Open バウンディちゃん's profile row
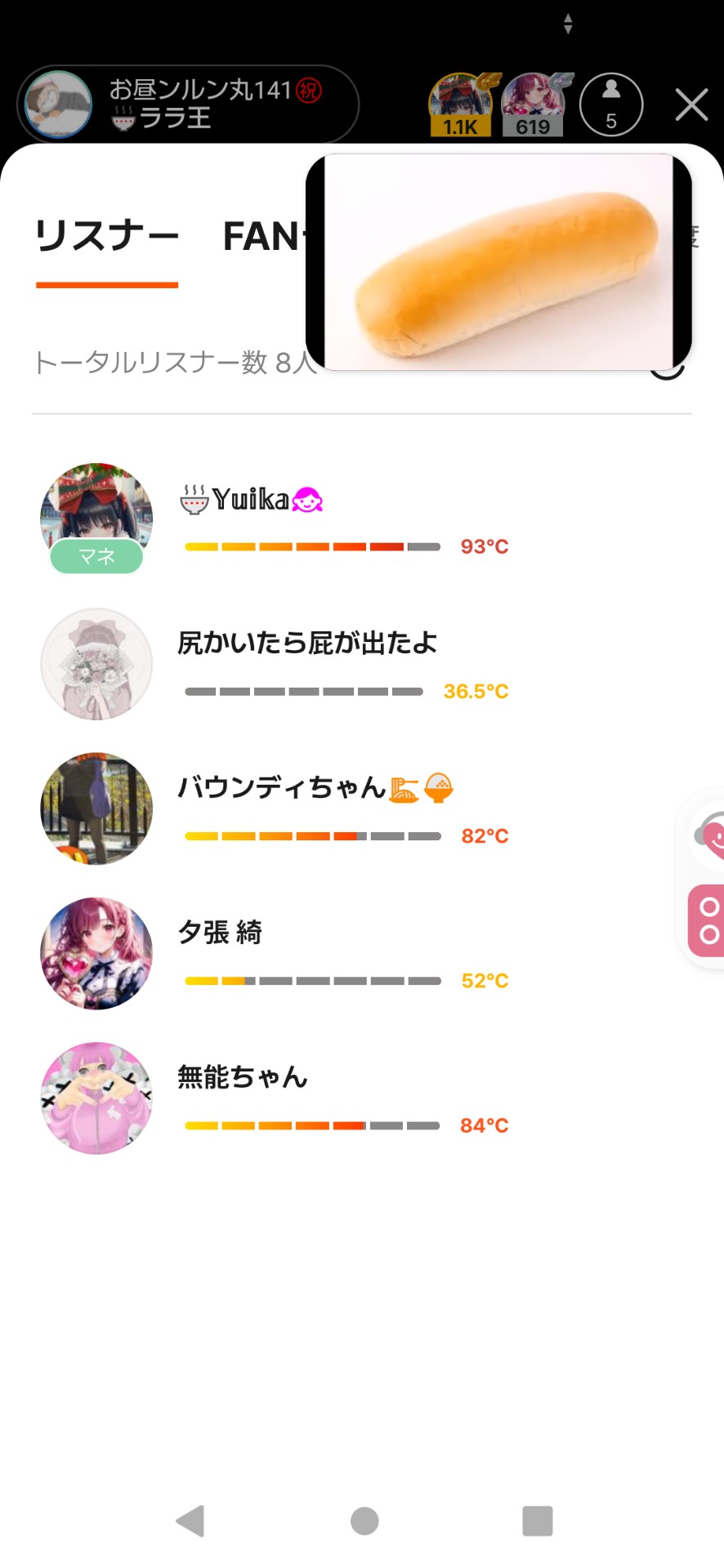The width and height of the screenshot is (724, 1568). (282, 788)
